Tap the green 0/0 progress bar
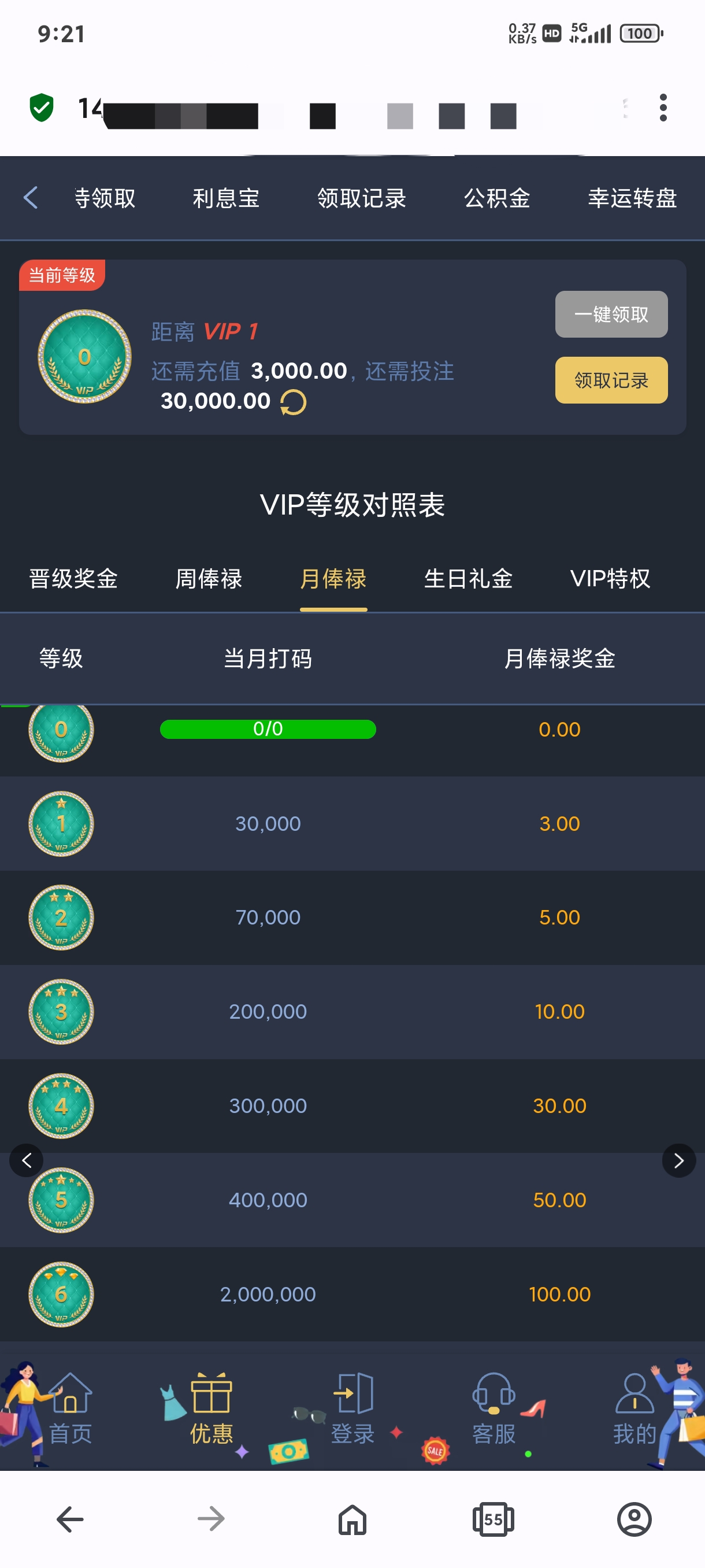Viewport: 705px width, 1568px height. pyautogui.click(x=268, y=729)
